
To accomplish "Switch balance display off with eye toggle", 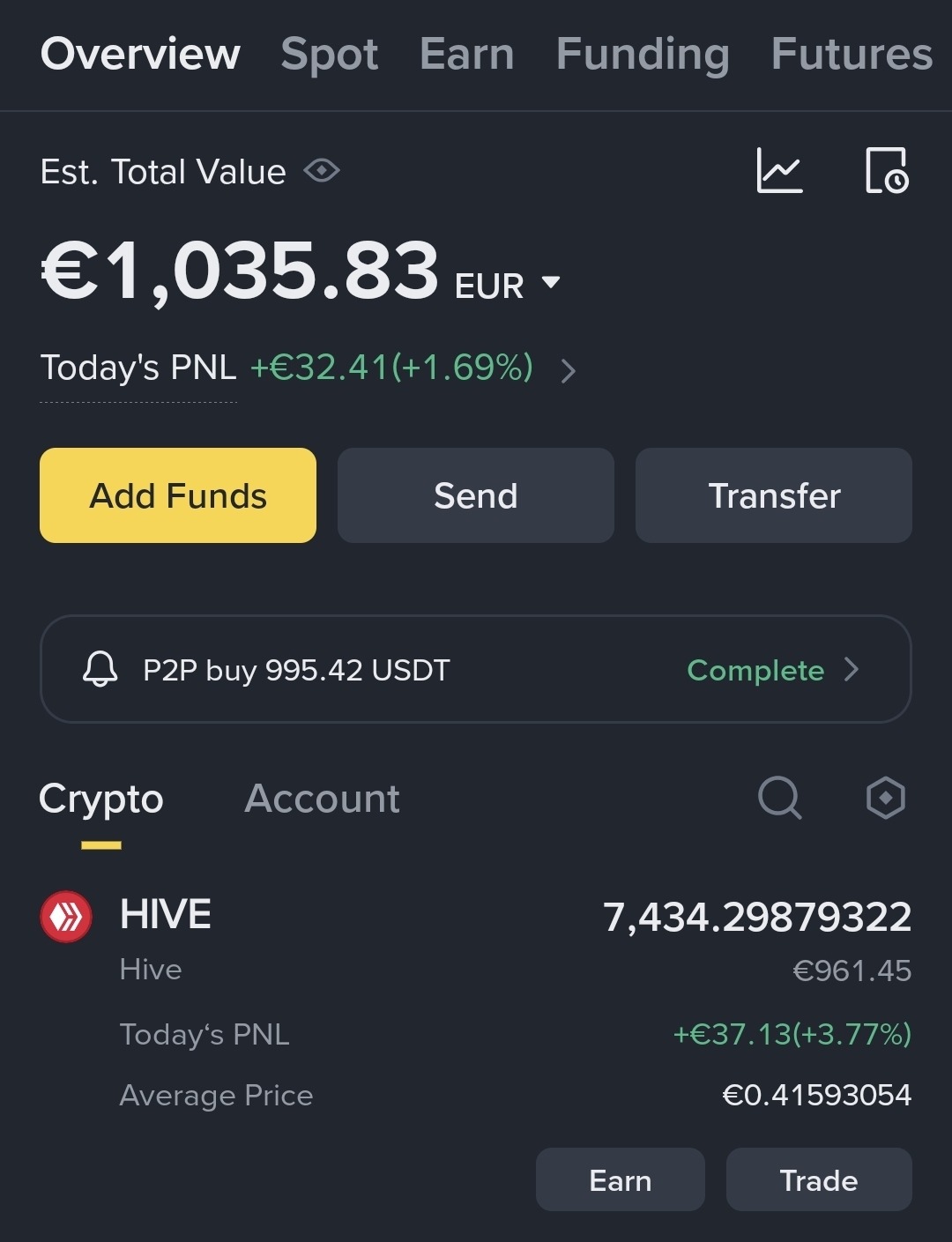I will [323, 172].
